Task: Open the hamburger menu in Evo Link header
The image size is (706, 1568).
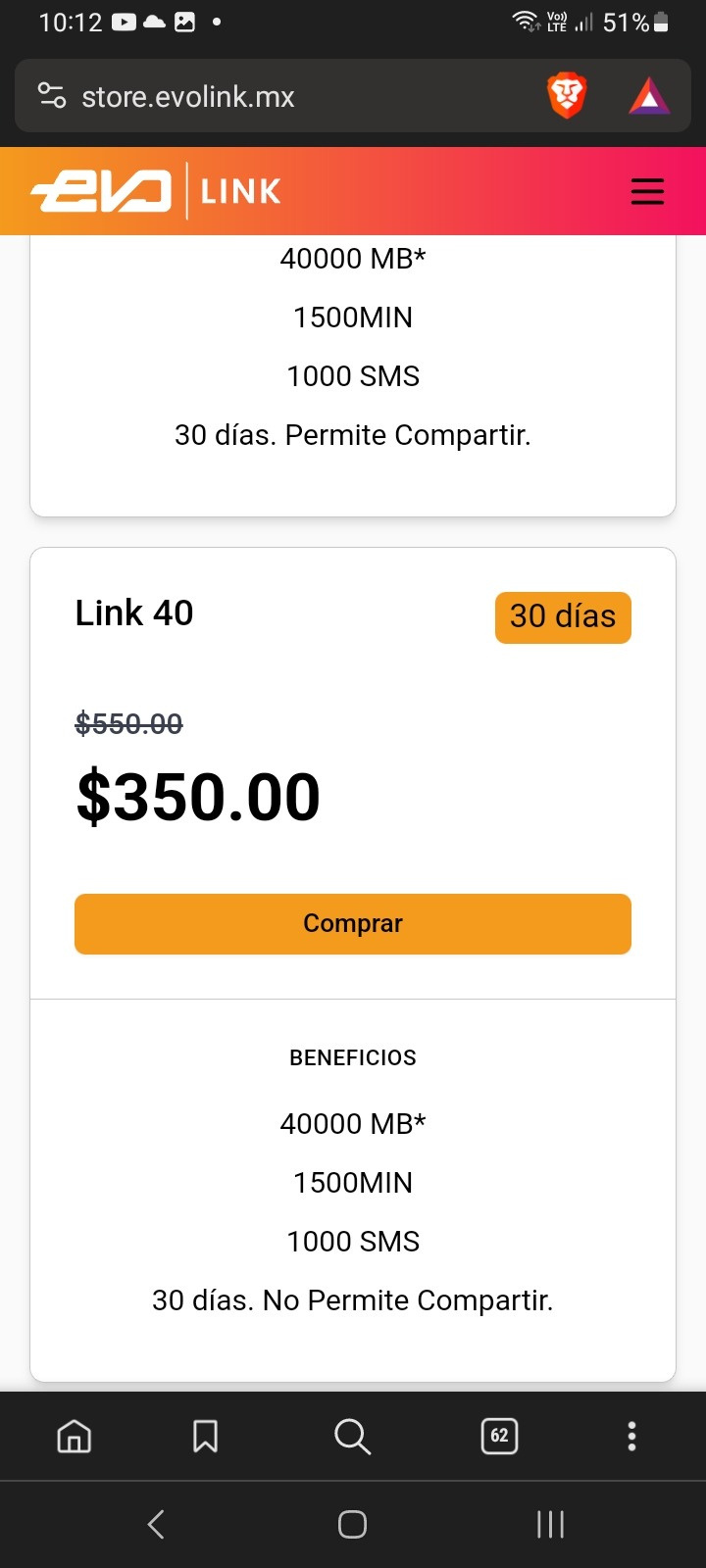Action: (x=647, y=191)
